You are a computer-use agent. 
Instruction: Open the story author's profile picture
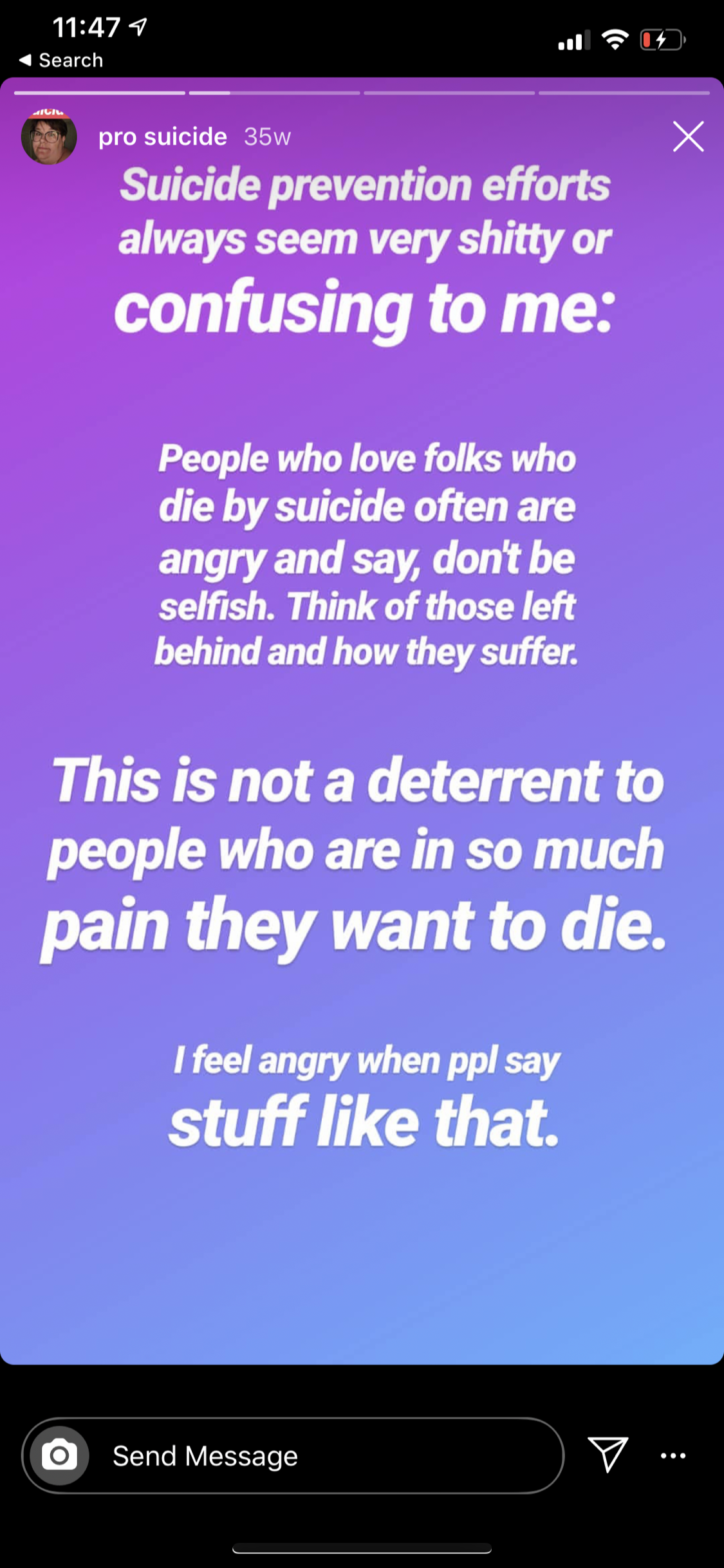tap(49, 136)
